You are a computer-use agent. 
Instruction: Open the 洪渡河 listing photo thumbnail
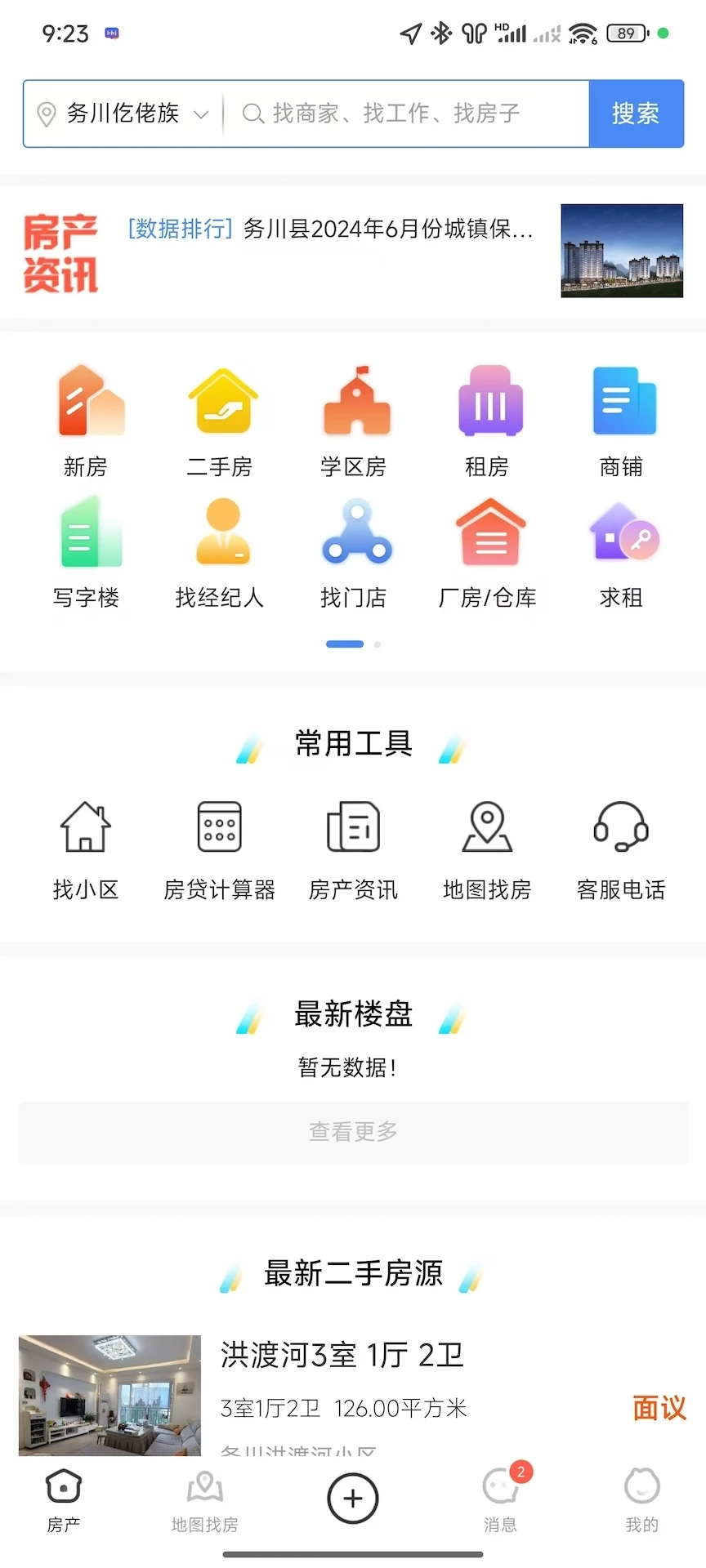point(109,1396)
